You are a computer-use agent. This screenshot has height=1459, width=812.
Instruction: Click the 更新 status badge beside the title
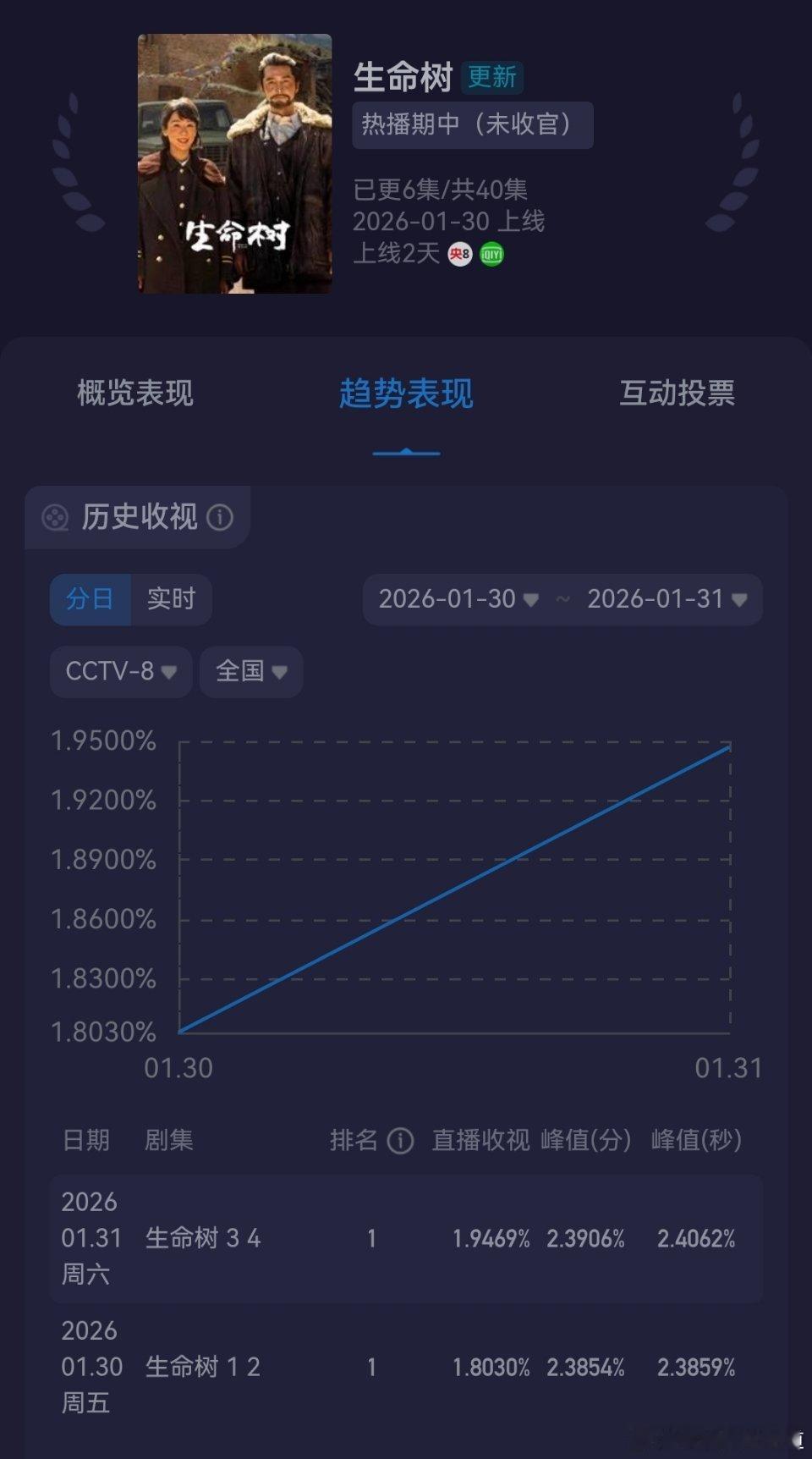click(x=494, y=78)
